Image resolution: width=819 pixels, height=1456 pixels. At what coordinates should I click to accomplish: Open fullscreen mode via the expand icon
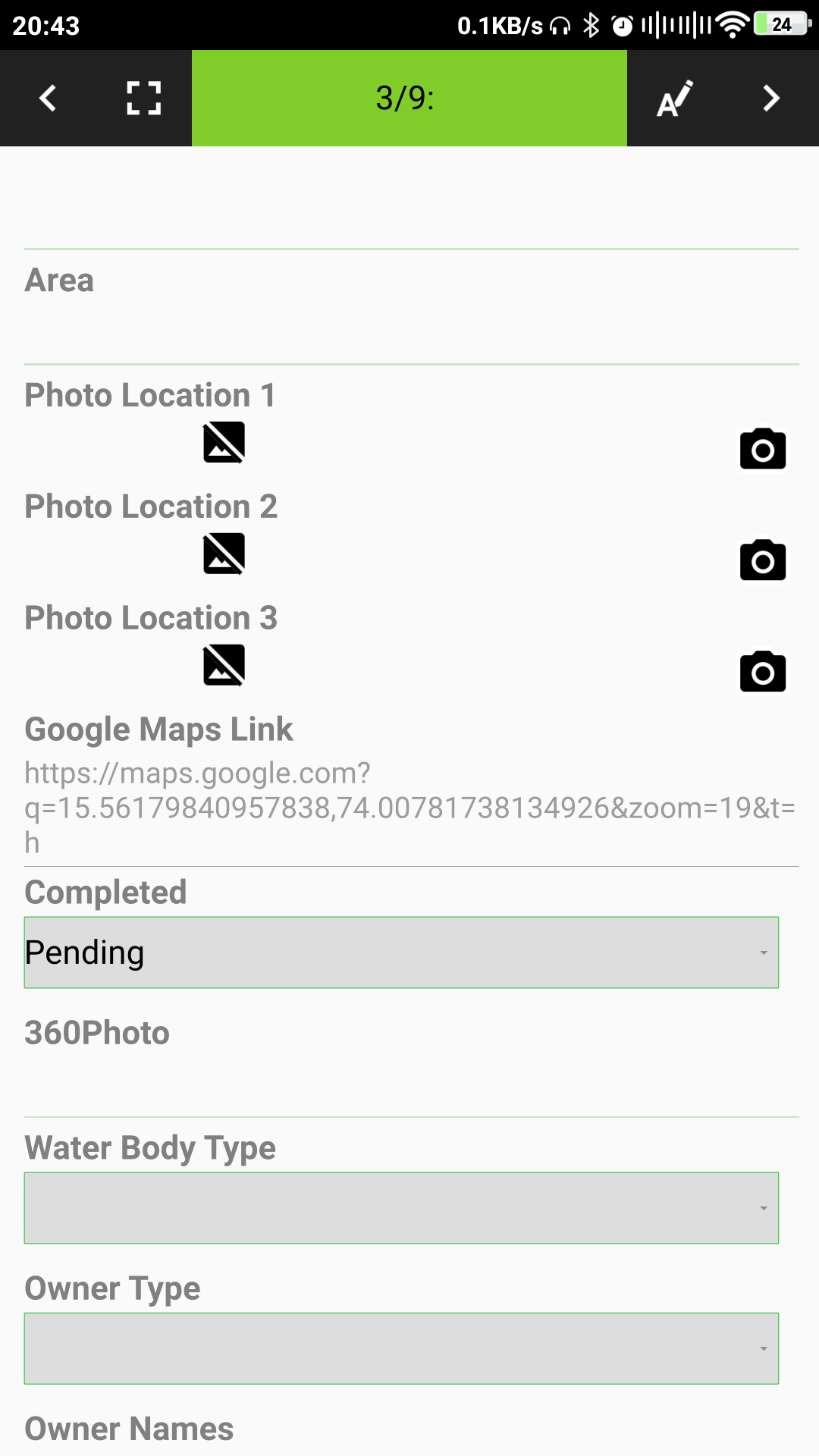pyautogui.click(x=143, y=98)
